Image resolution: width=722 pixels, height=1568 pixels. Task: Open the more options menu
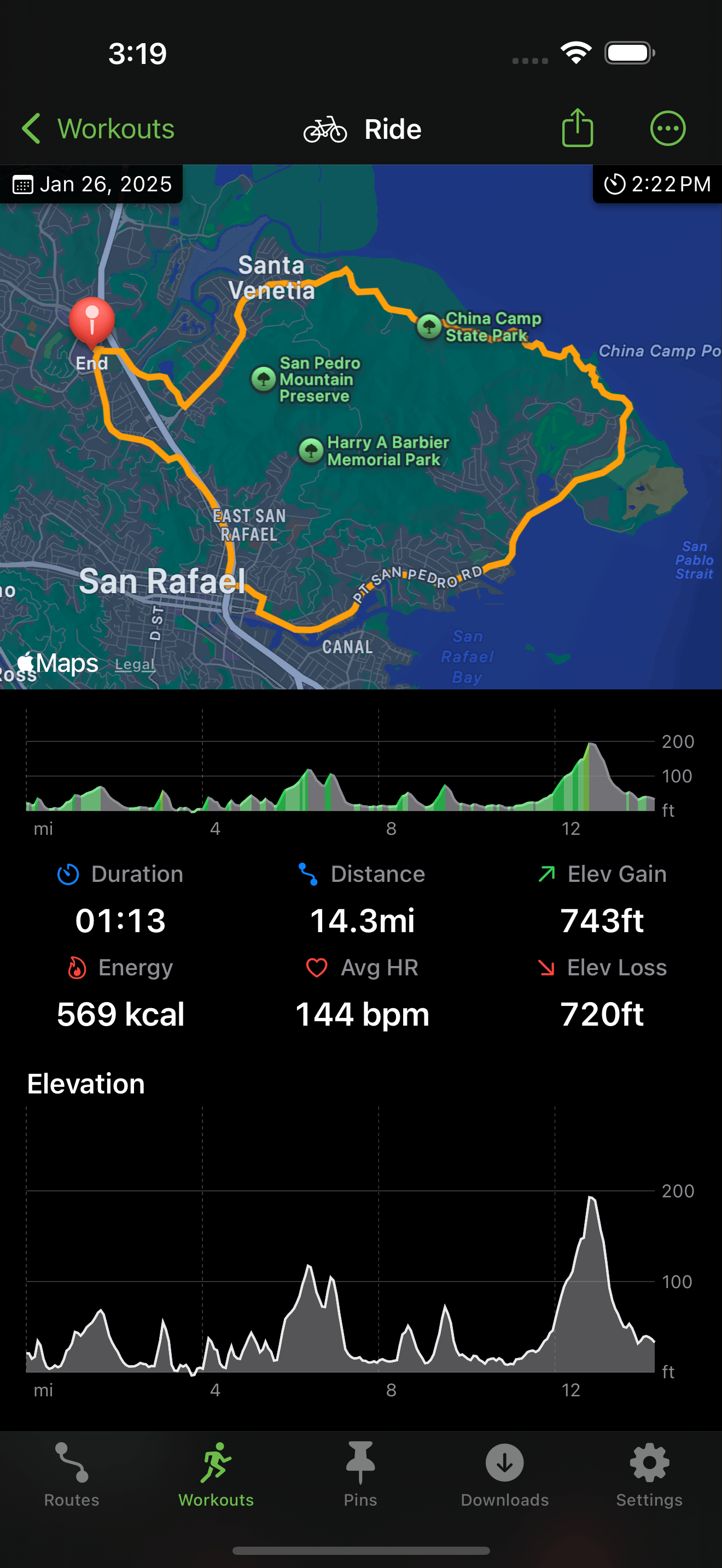[x=668, y=128]
